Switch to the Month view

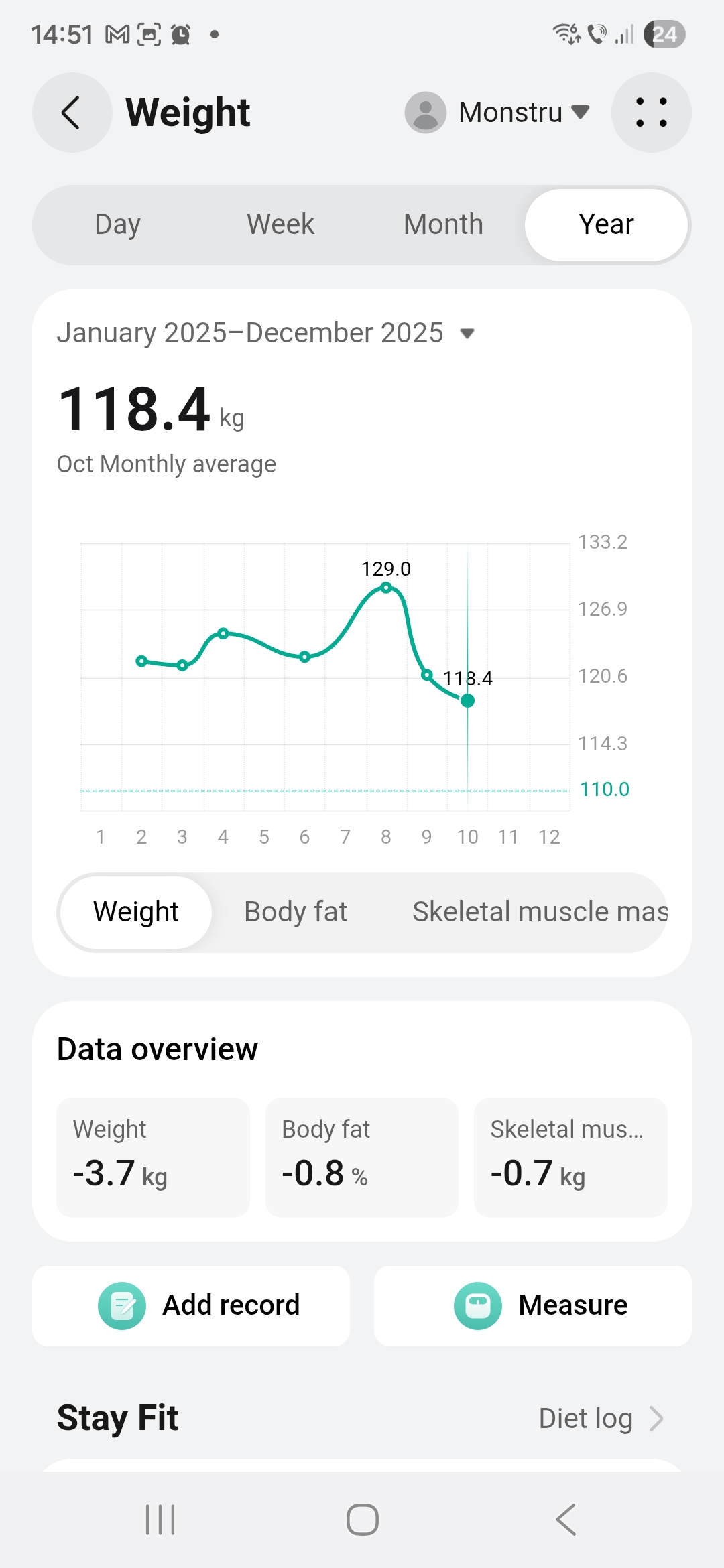click(443, 224)
